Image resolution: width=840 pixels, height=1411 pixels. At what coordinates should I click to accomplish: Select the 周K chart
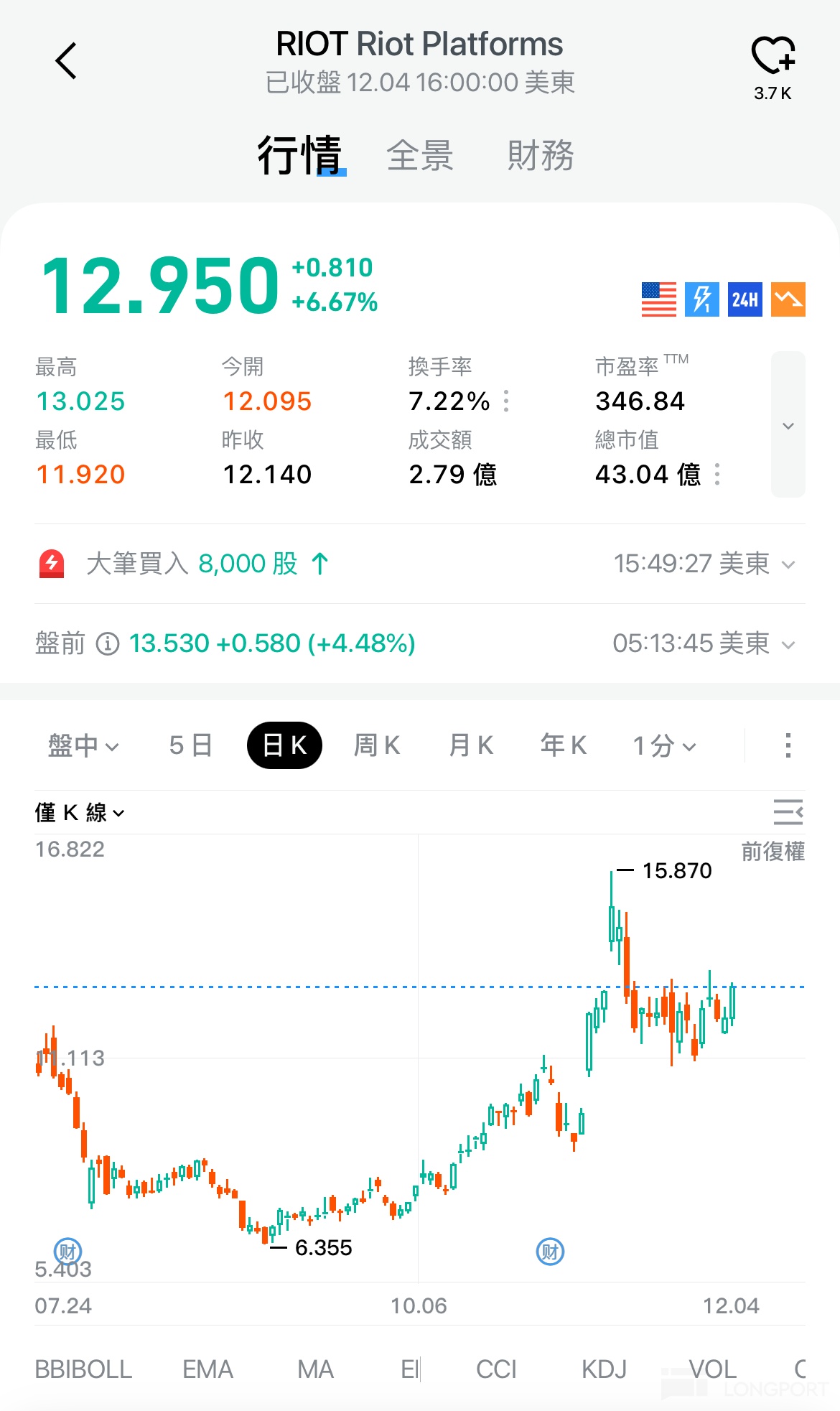coord(377,746)
